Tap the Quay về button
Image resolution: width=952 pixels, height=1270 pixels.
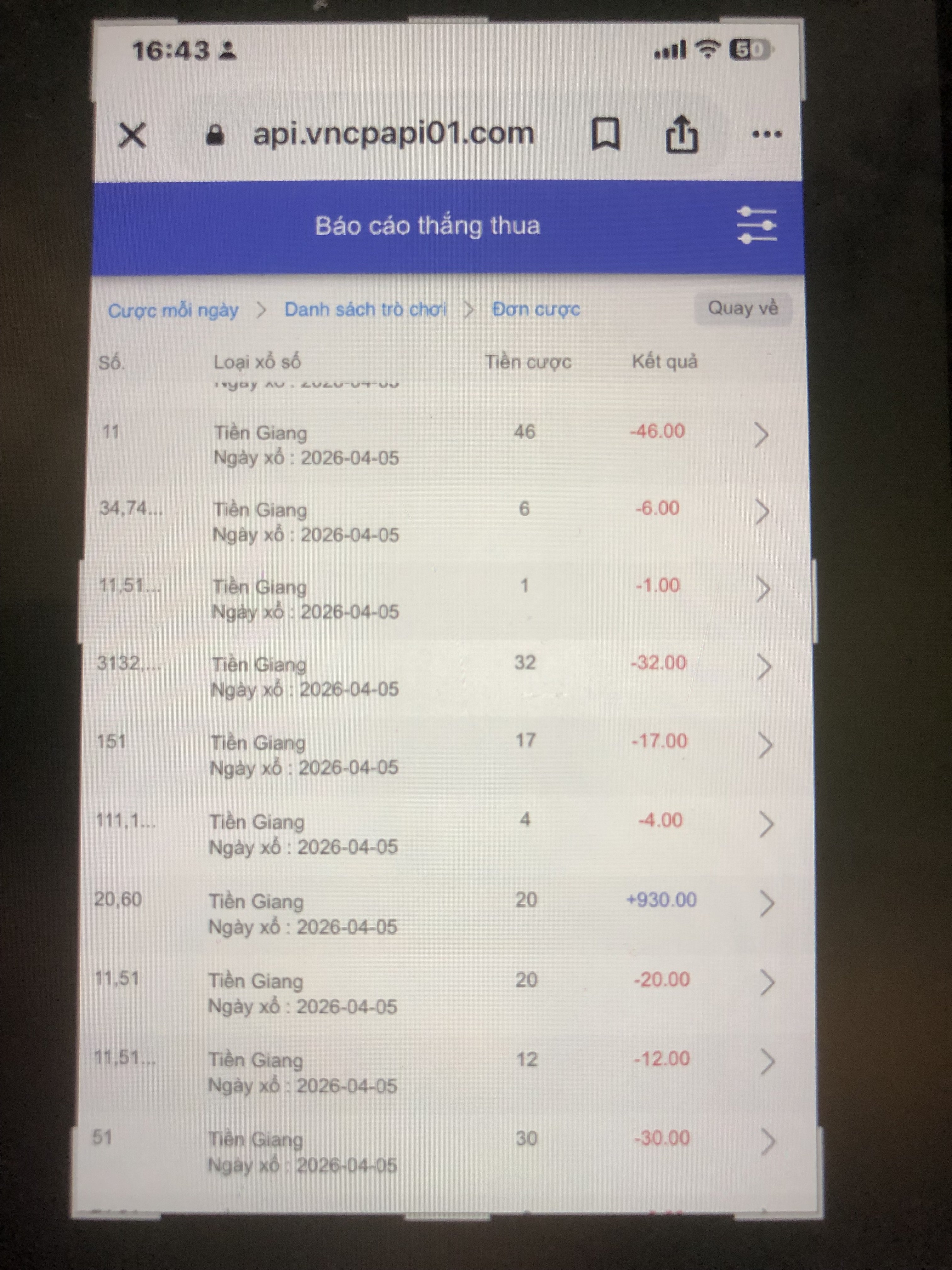click(743, 308)
